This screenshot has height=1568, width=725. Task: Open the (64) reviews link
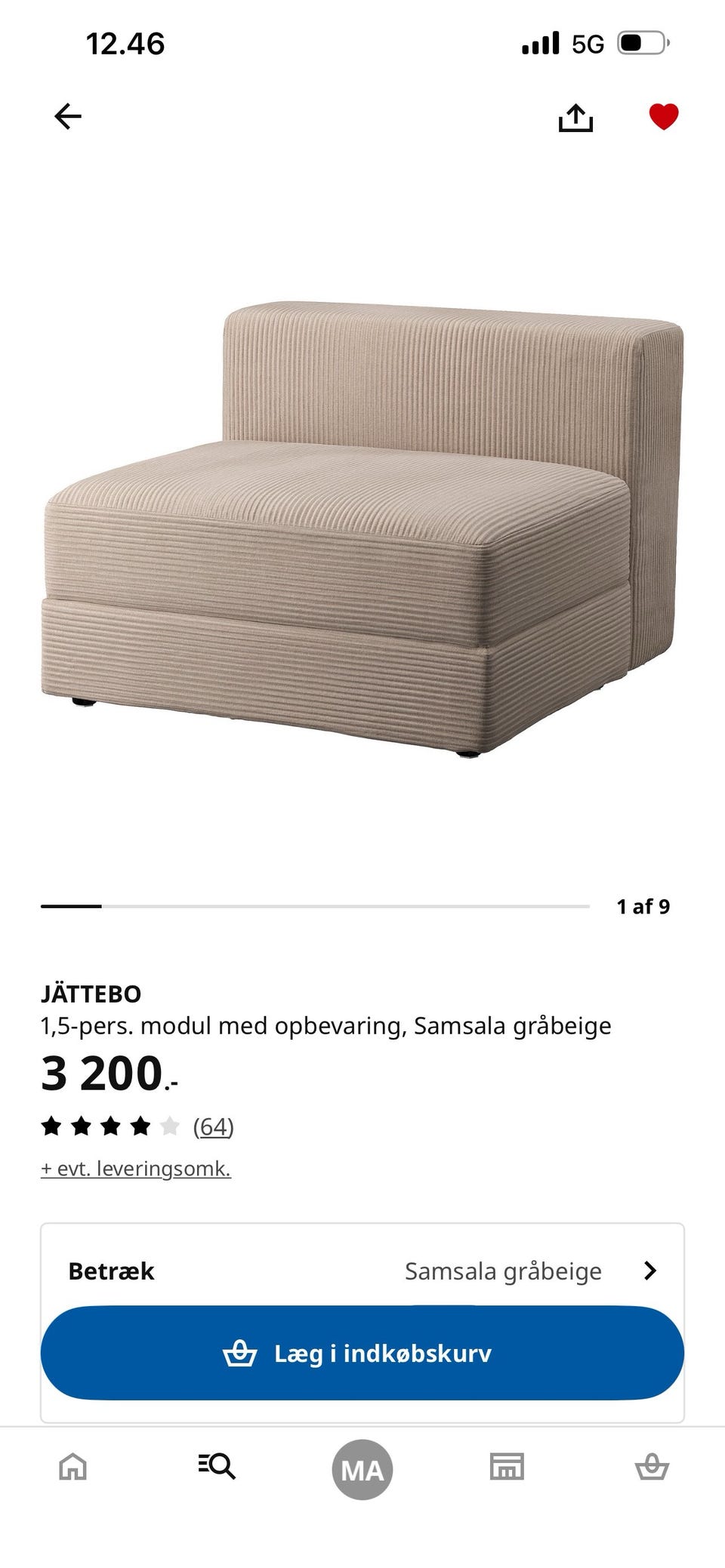pos(214,1127)
